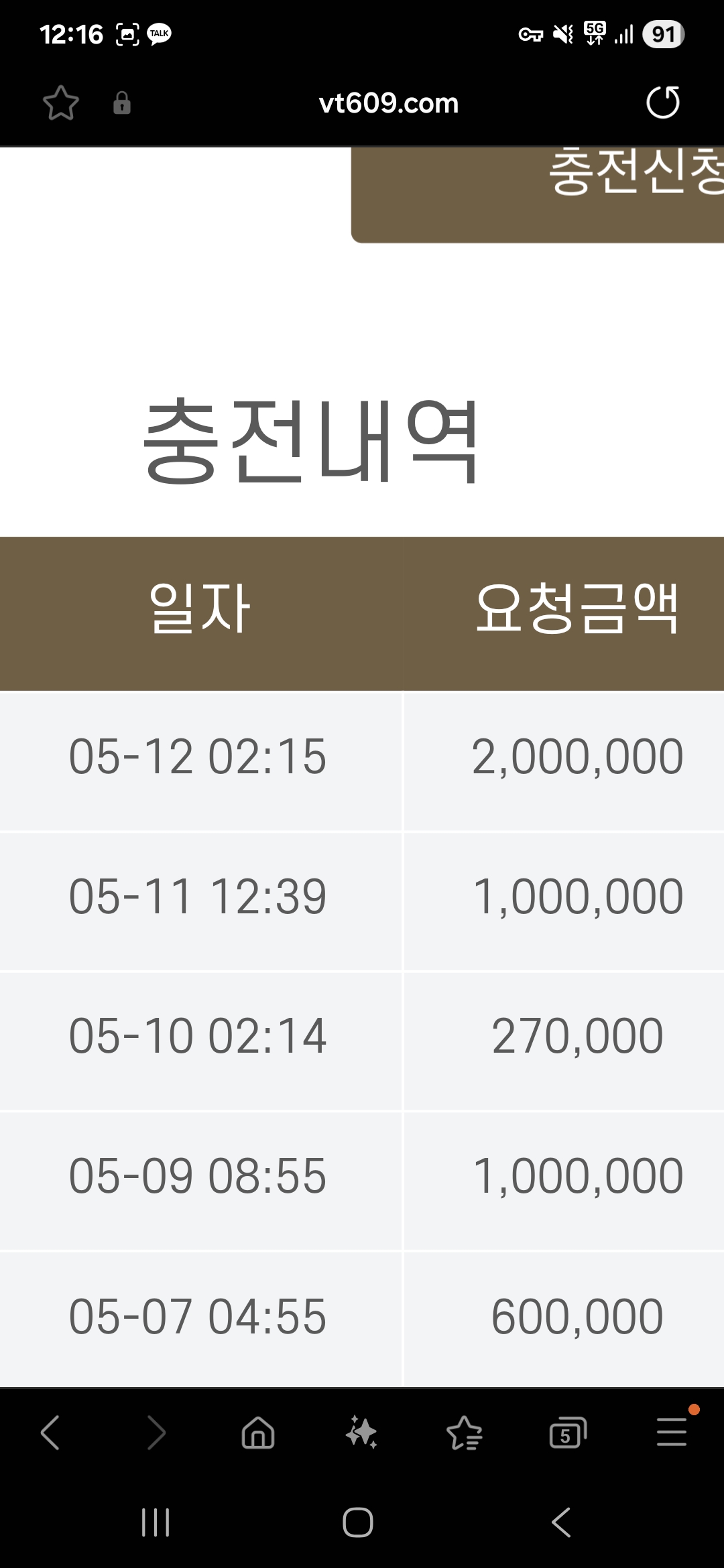Viewport: 724px width, 1568px height.
Task: Open the tab switcher showing 5 tabs
Action: tap(568, 1433)
